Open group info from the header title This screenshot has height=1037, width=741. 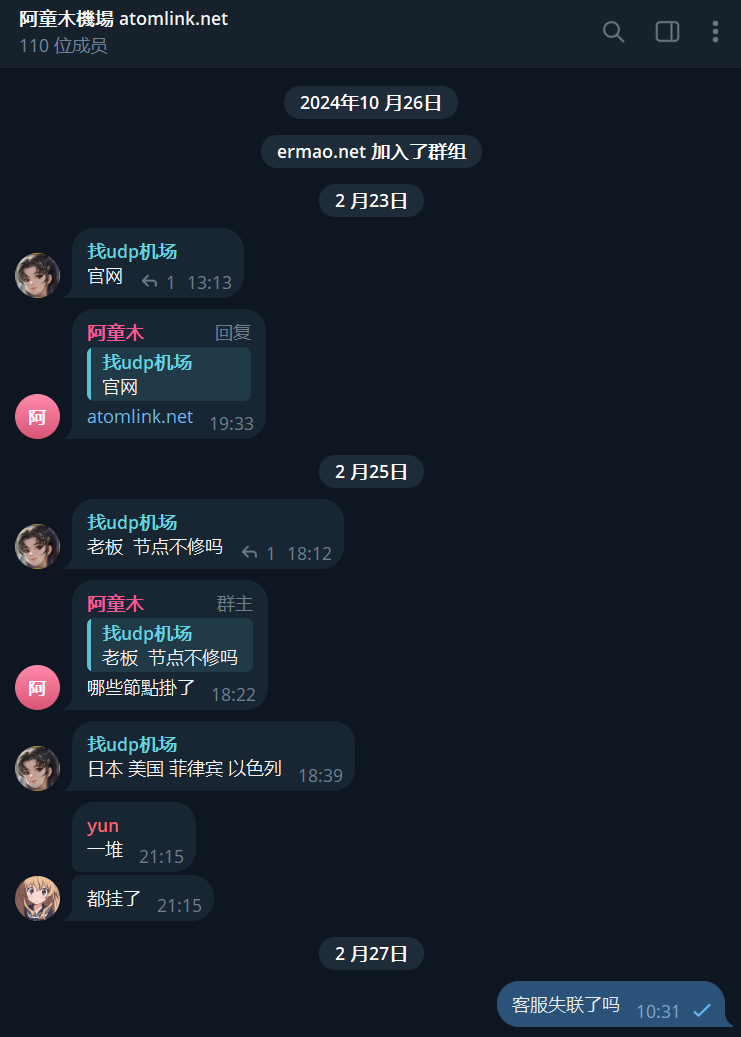point(124,19)
